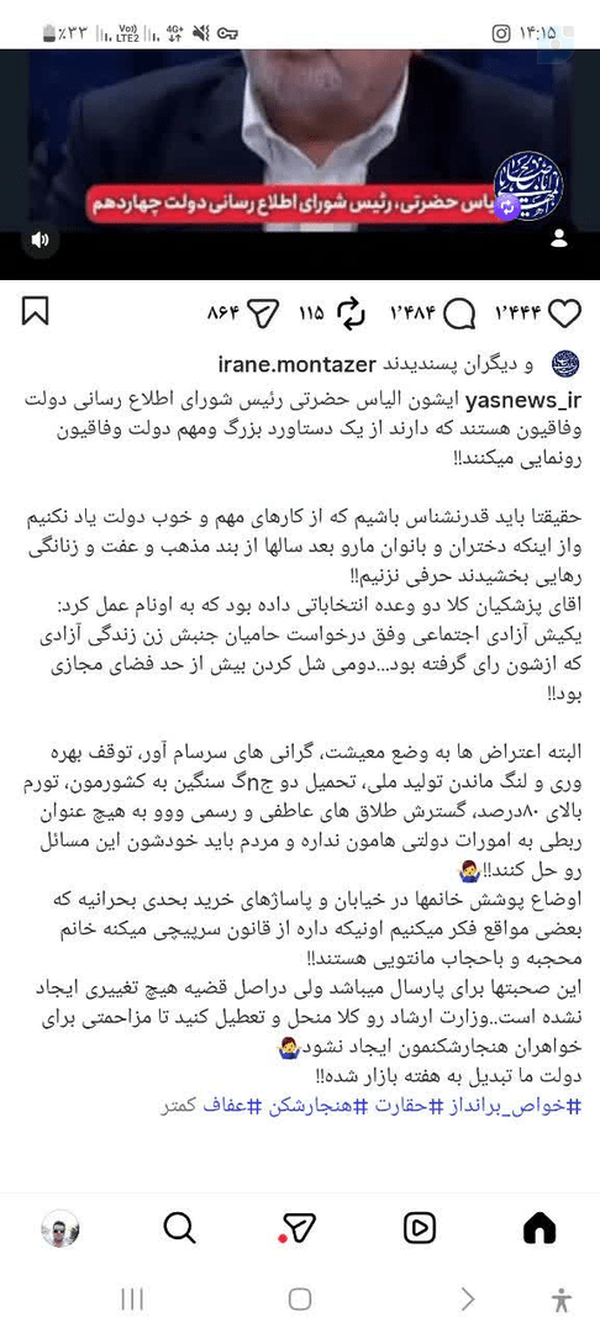This screenshot has width=600, height=1333.
Task: Switch to the Reels tab
Action: coord(419,1227)
